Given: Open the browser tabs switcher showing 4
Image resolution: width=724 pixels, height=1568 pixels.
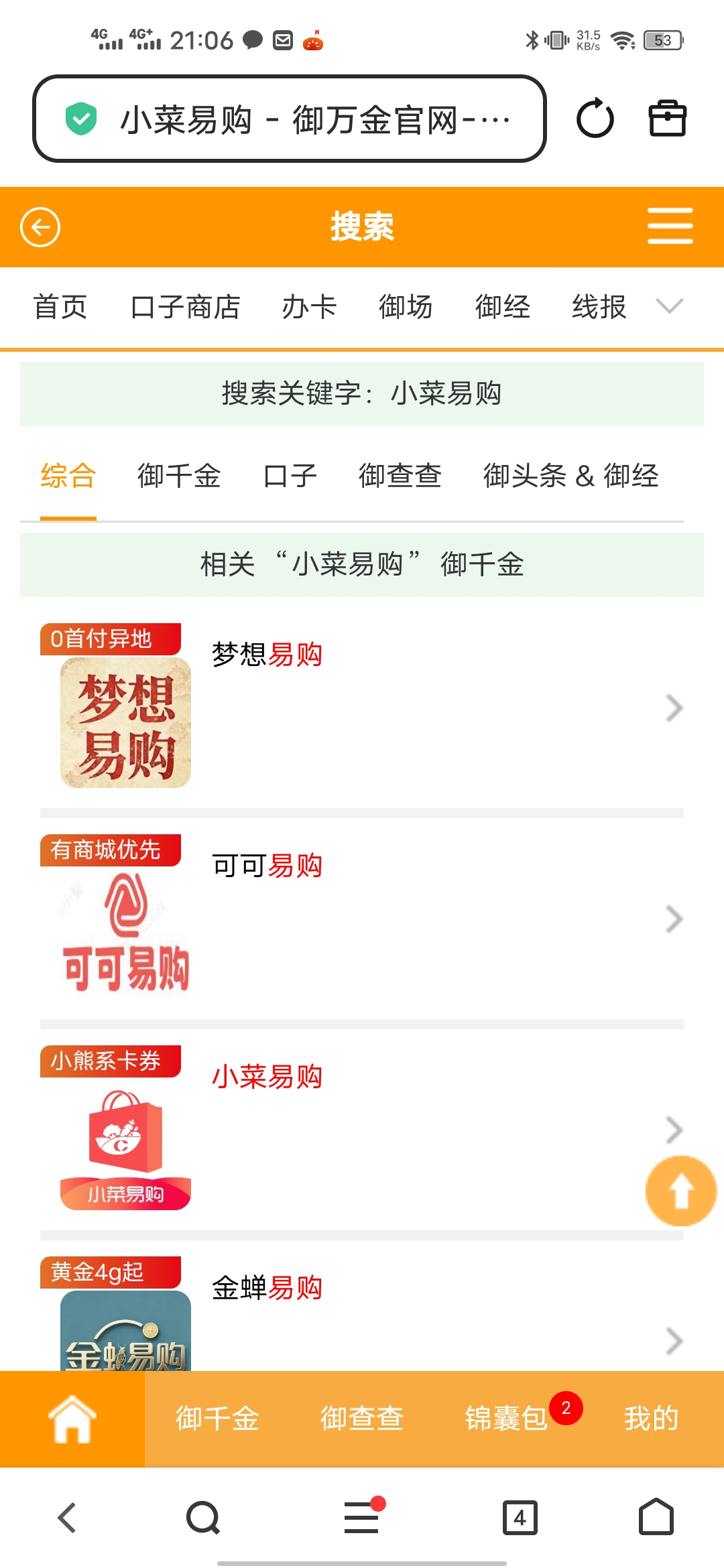Looking at the screenshot, I should point(520,1518).
